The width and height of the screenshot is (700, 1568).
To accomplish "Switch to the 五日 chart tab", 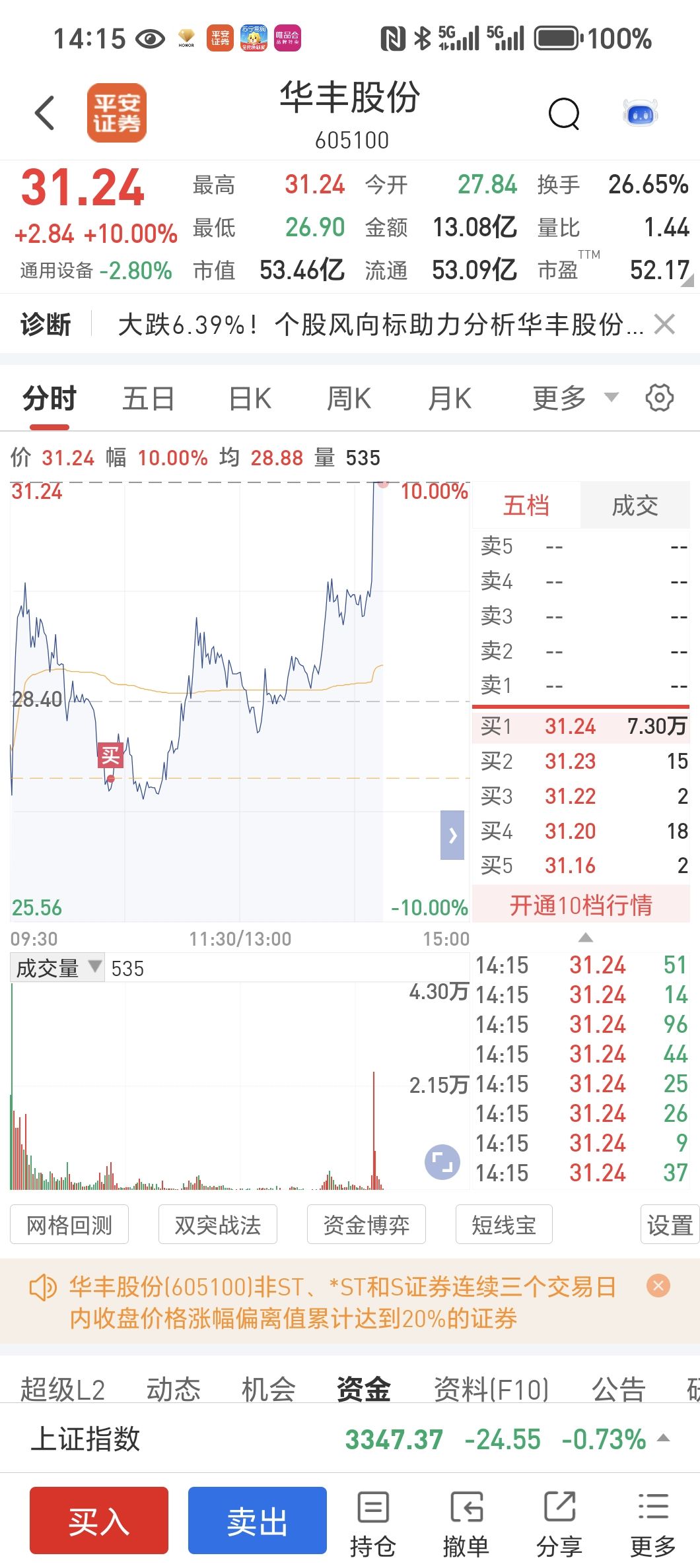I will click(149, 399).
